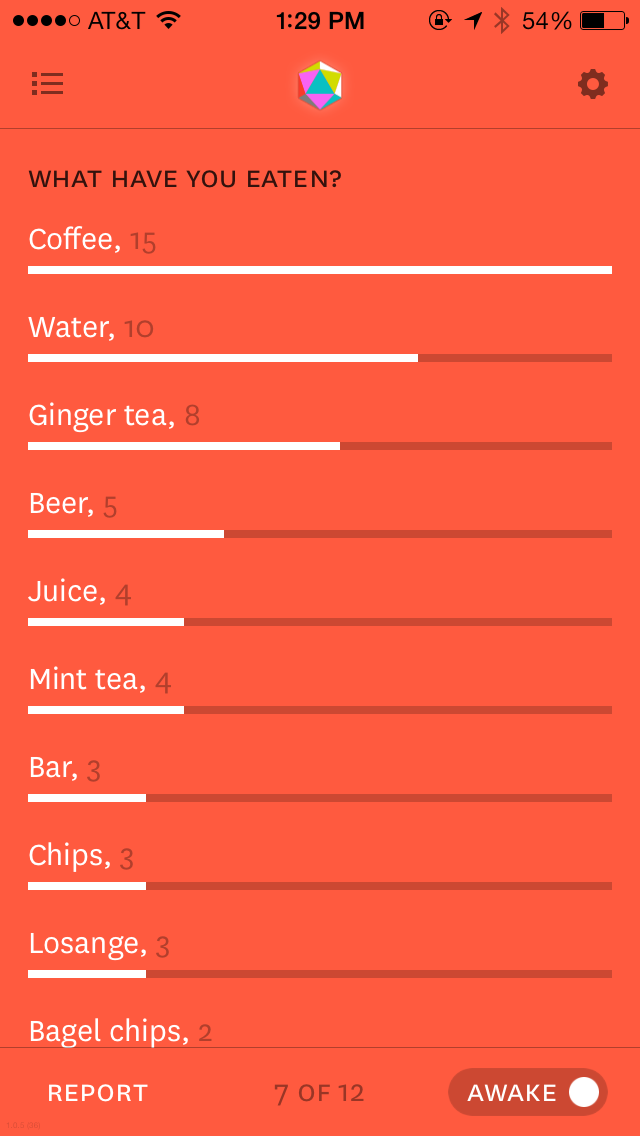Viewport: 640px width, 1136px height.
Task: Open the list menu icon
Action: 47,84
